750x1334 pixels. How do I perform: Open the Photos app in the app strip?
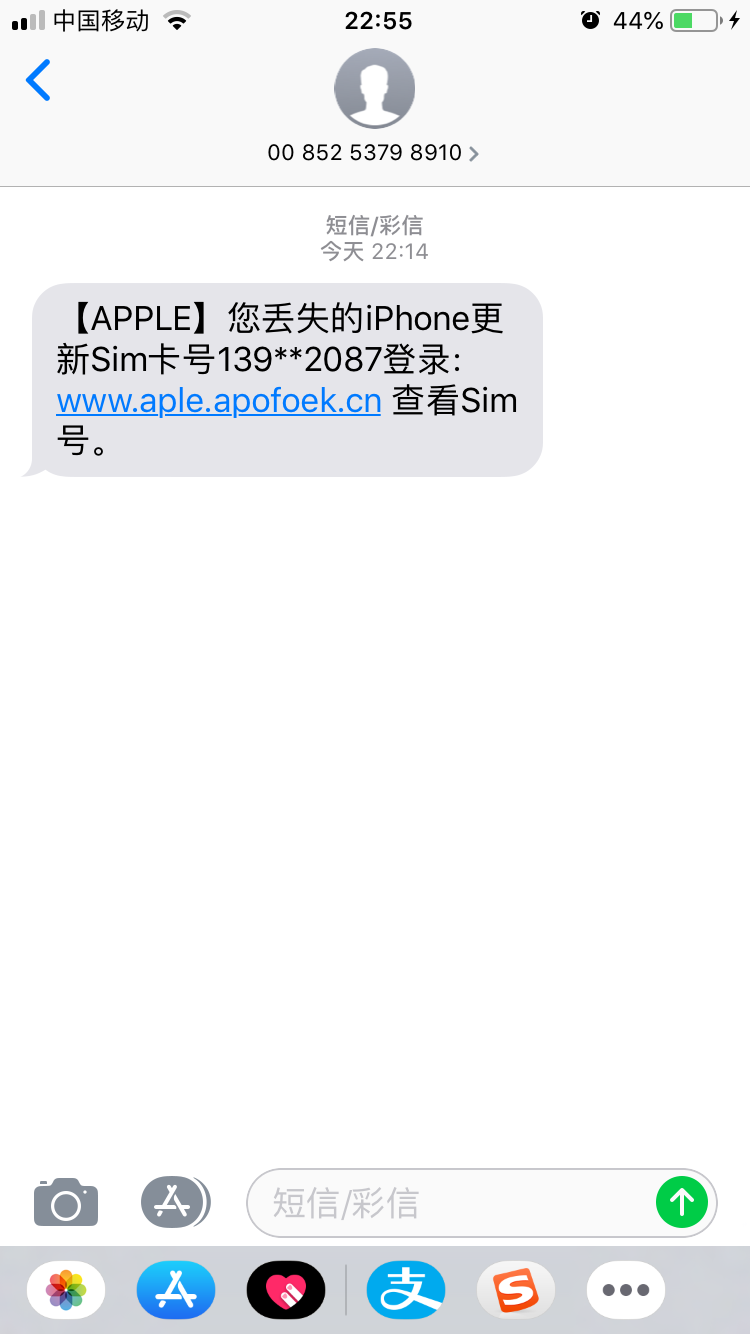point(66,1290)
